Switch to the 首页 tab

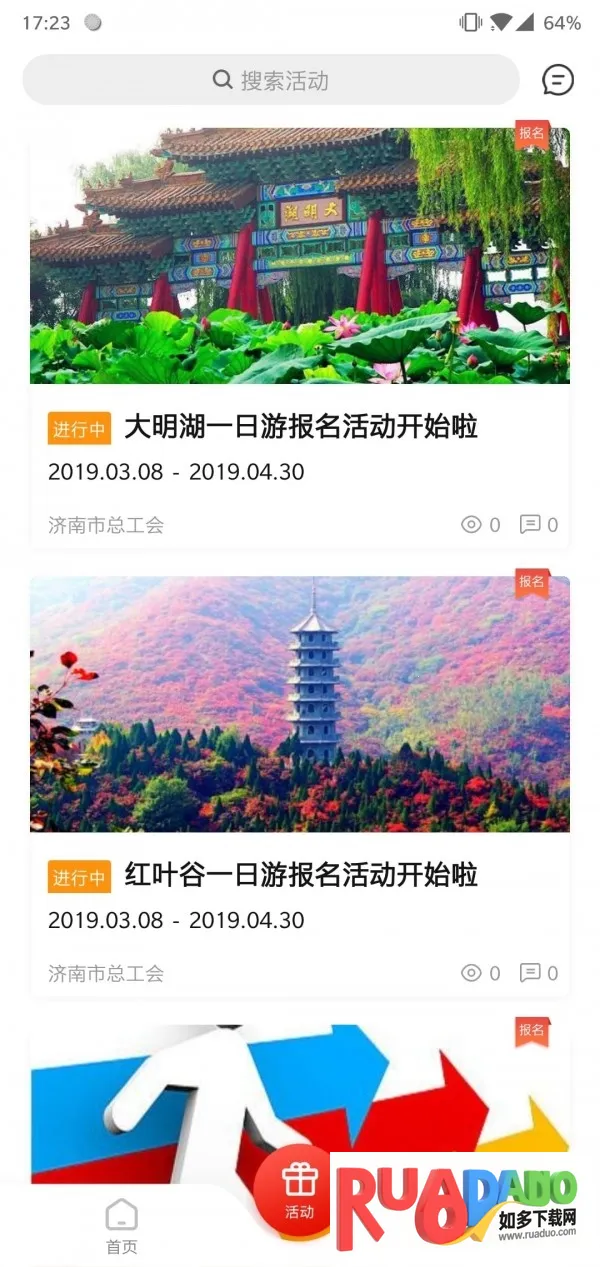[122, 1227]
